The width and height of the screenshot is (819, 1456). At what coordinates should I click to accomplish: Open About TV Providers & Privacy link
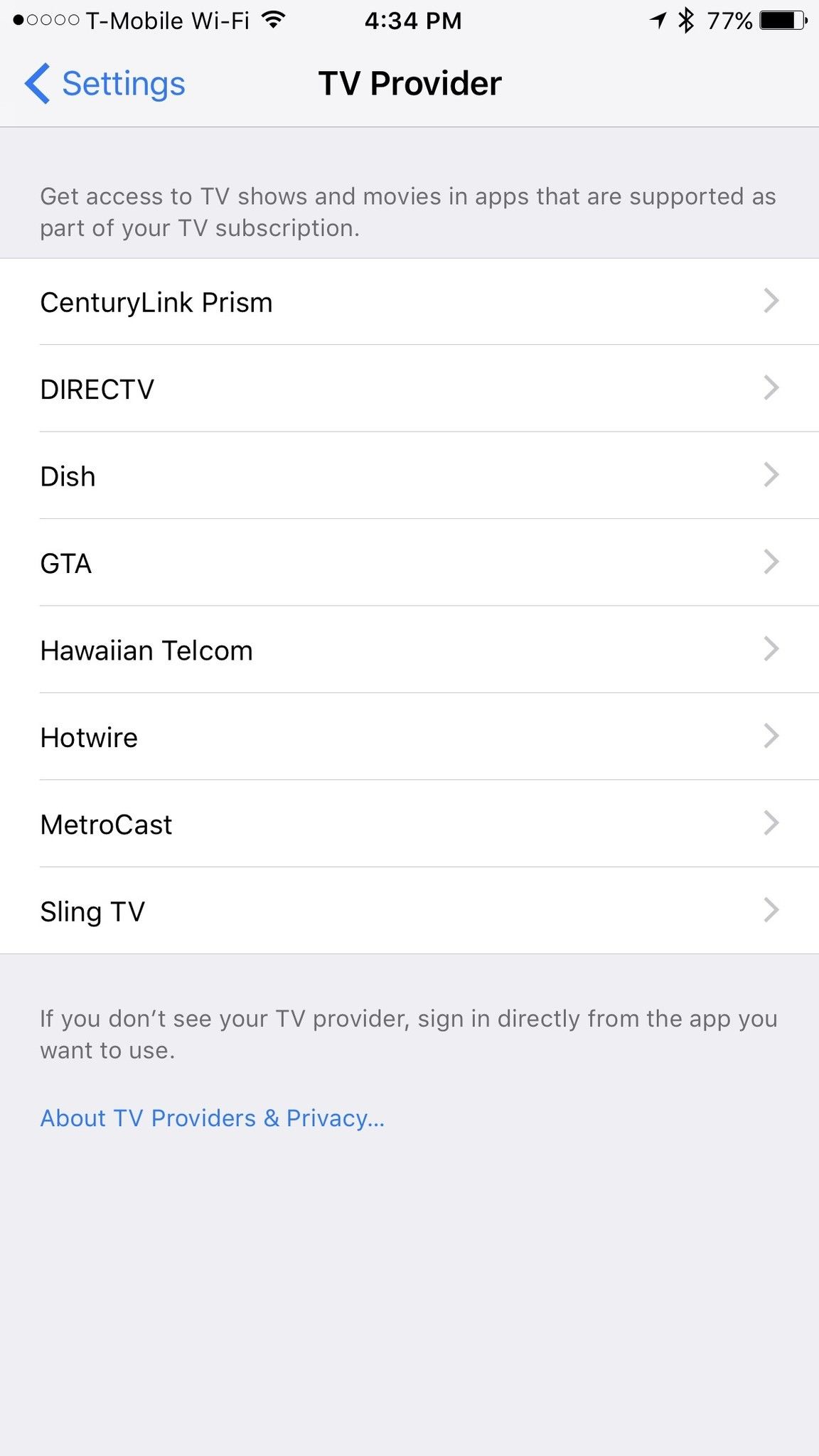(x=212, y=1118)
